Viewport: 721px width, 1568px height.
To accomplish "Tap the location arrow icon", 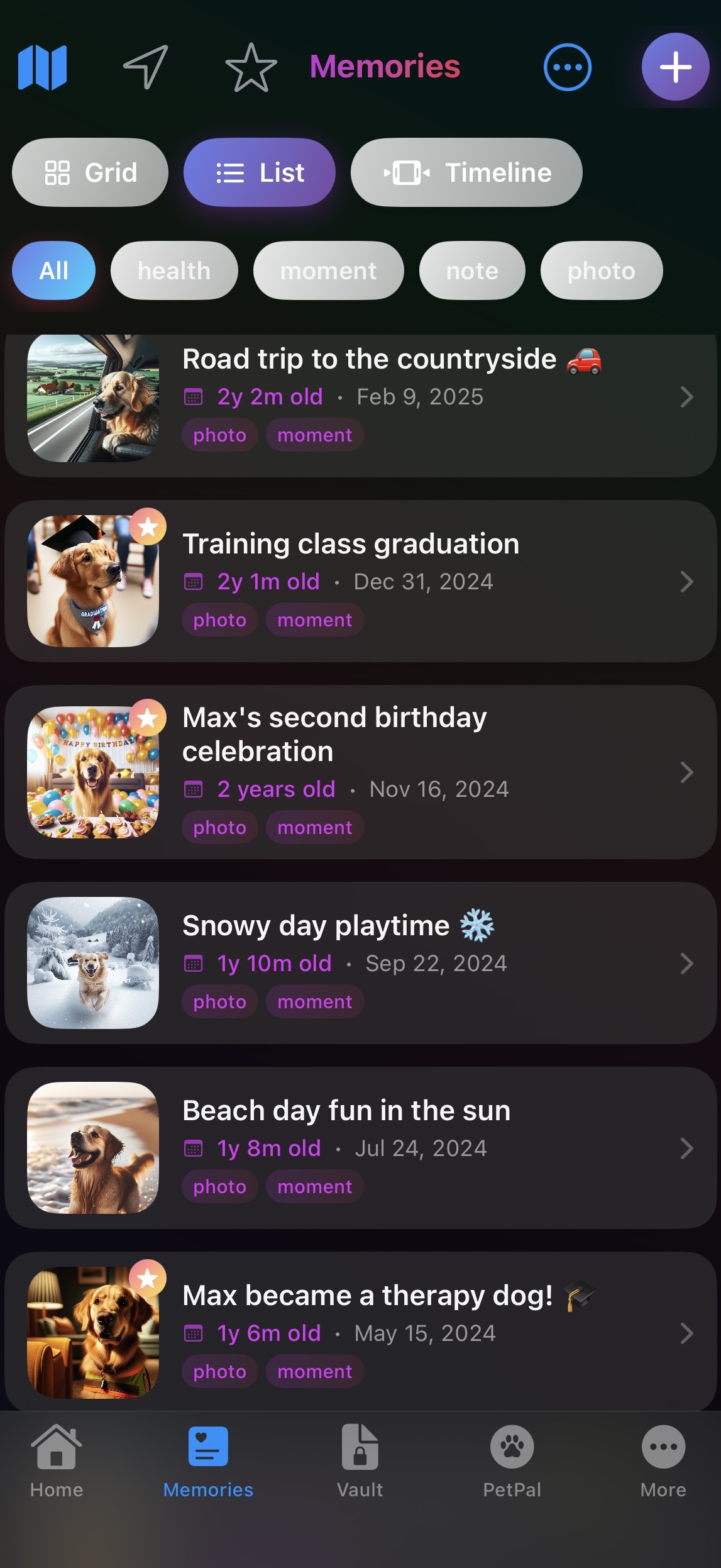I will point(146,67).
